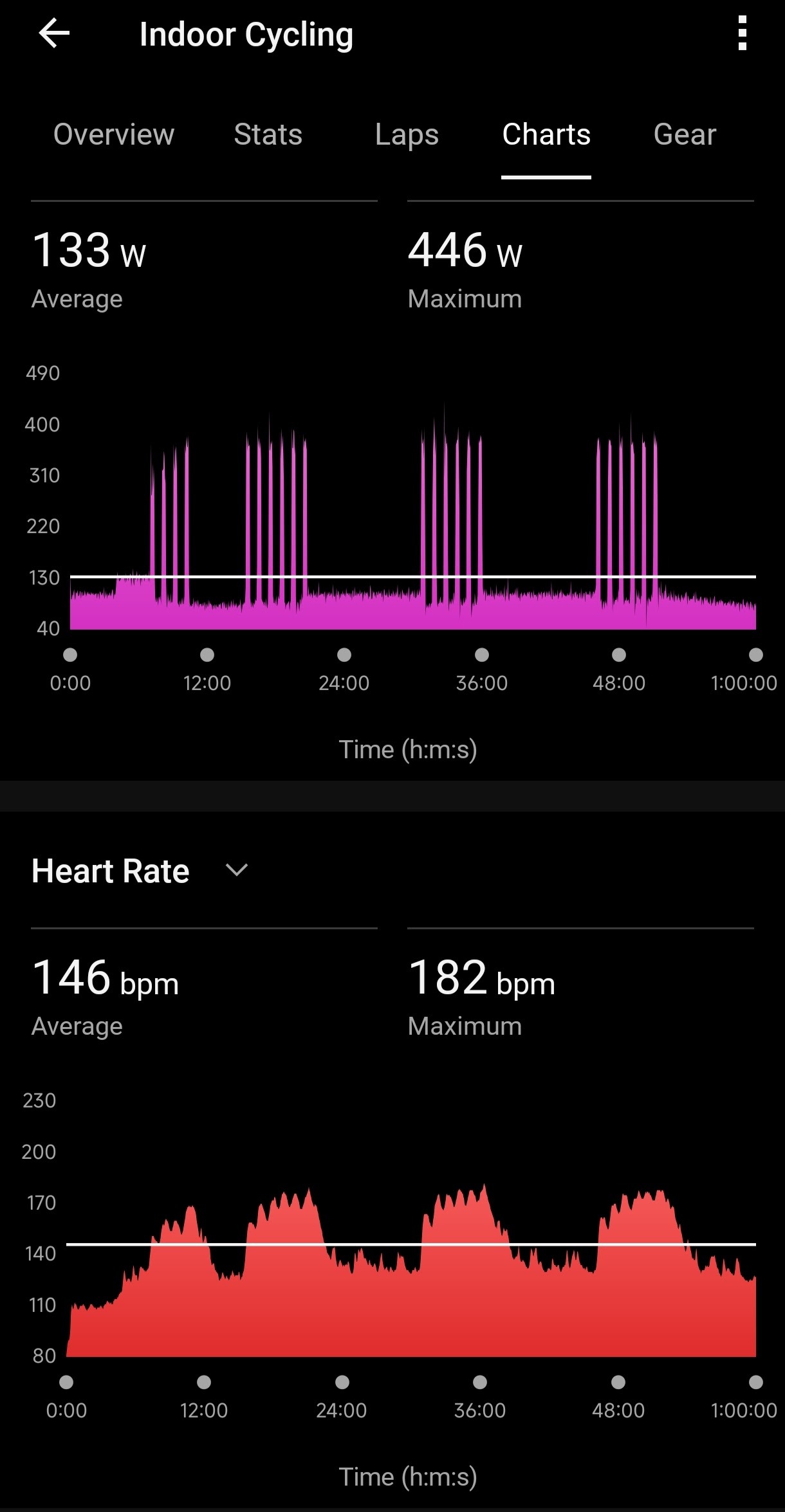Screen dimensions: 785x1512
Task: Click the 1:00:00 marker on the power chart
Action: coord(755,655)
